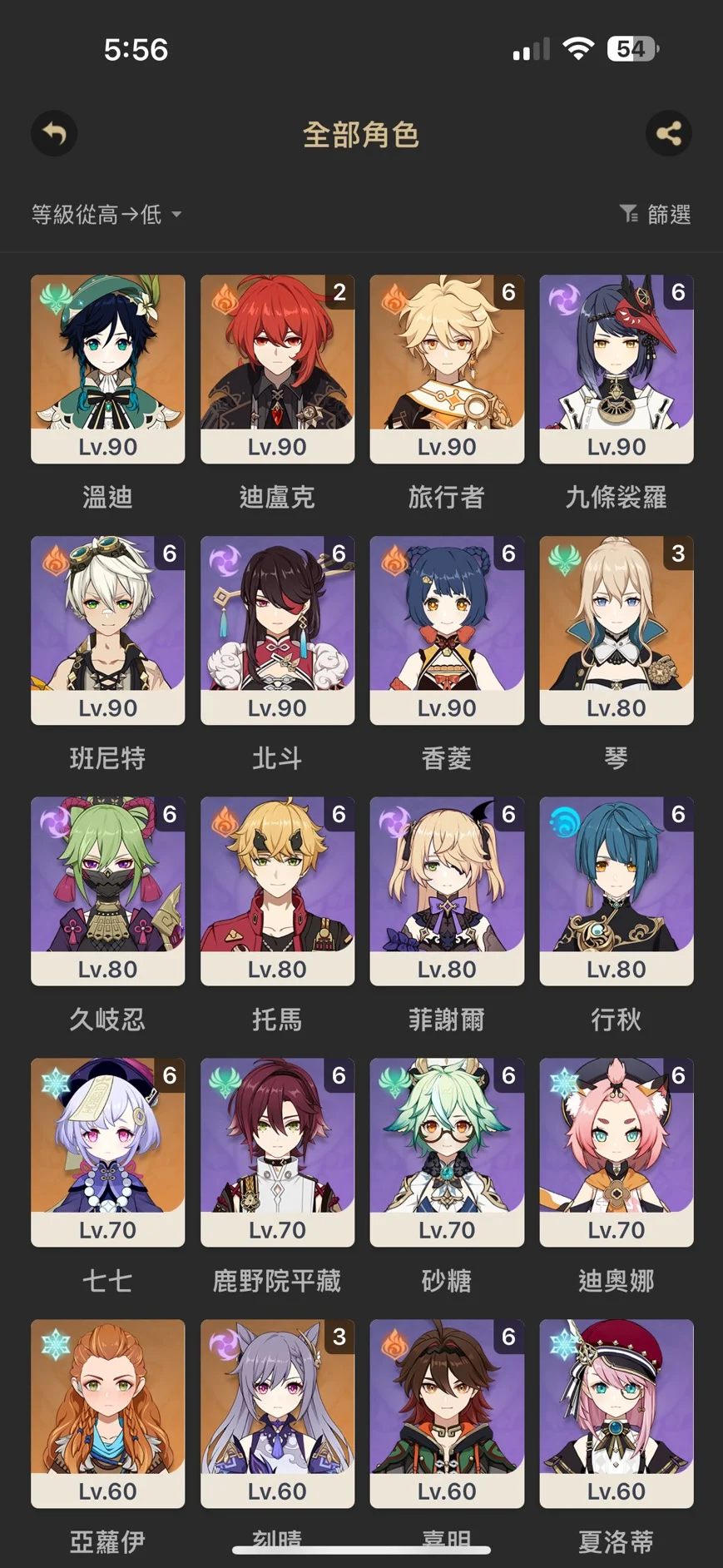Go back using the return arrow

point(54,133)
